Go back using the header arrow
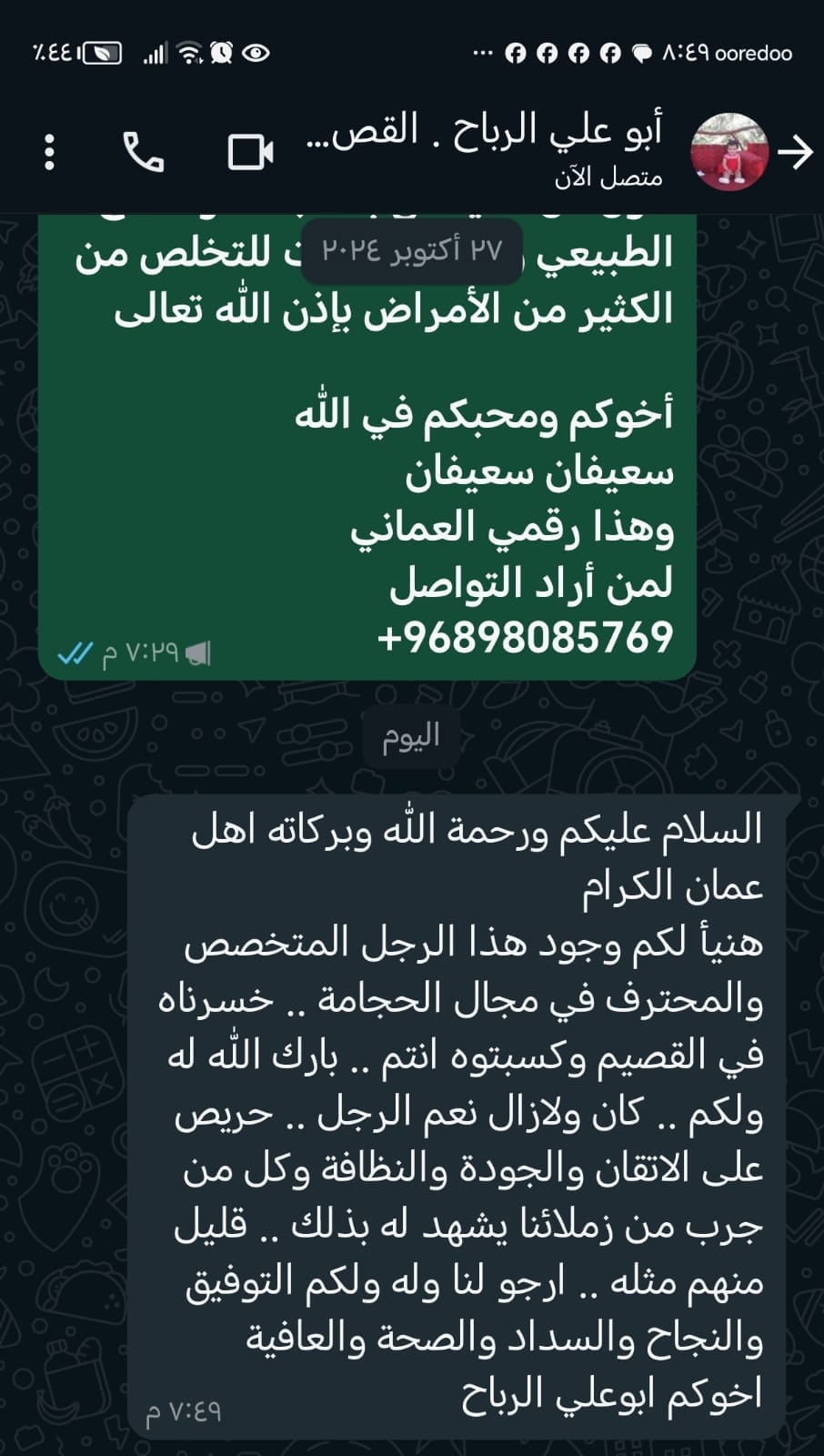824x1456 pixels. click(797, 152)
